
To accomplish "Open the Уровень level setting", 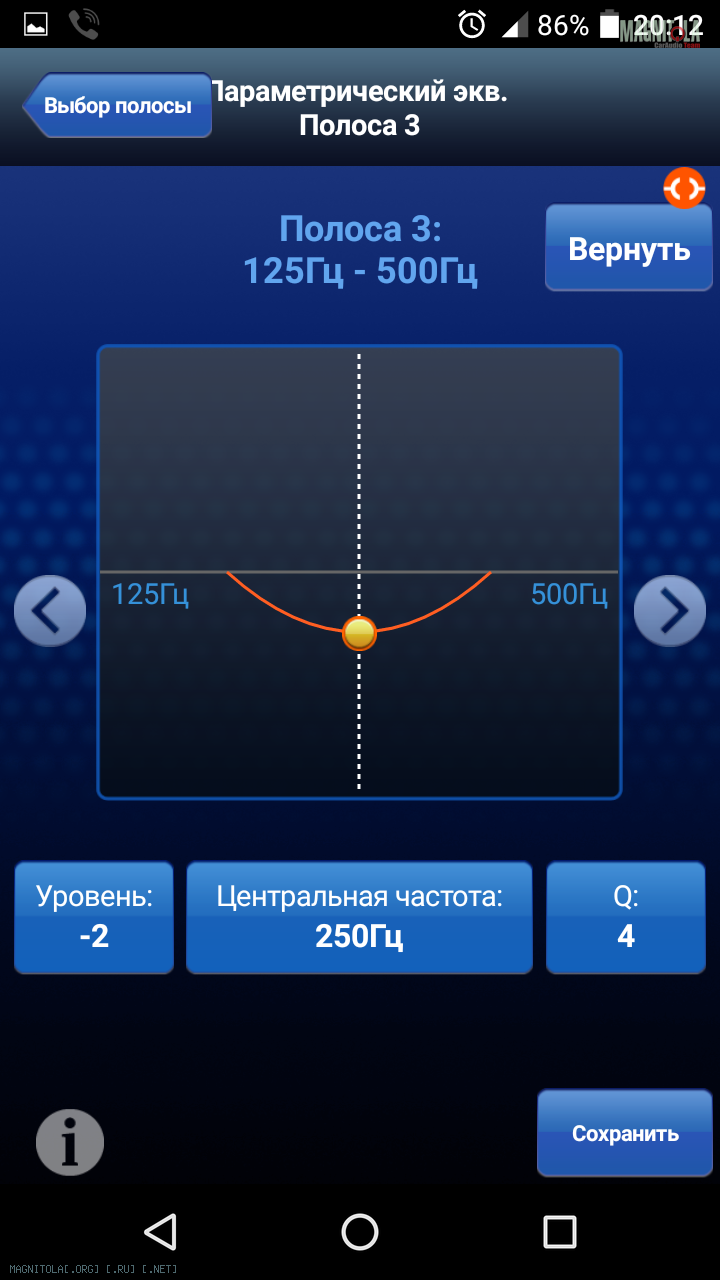I will pyautogui.click(x=94, y=917).
